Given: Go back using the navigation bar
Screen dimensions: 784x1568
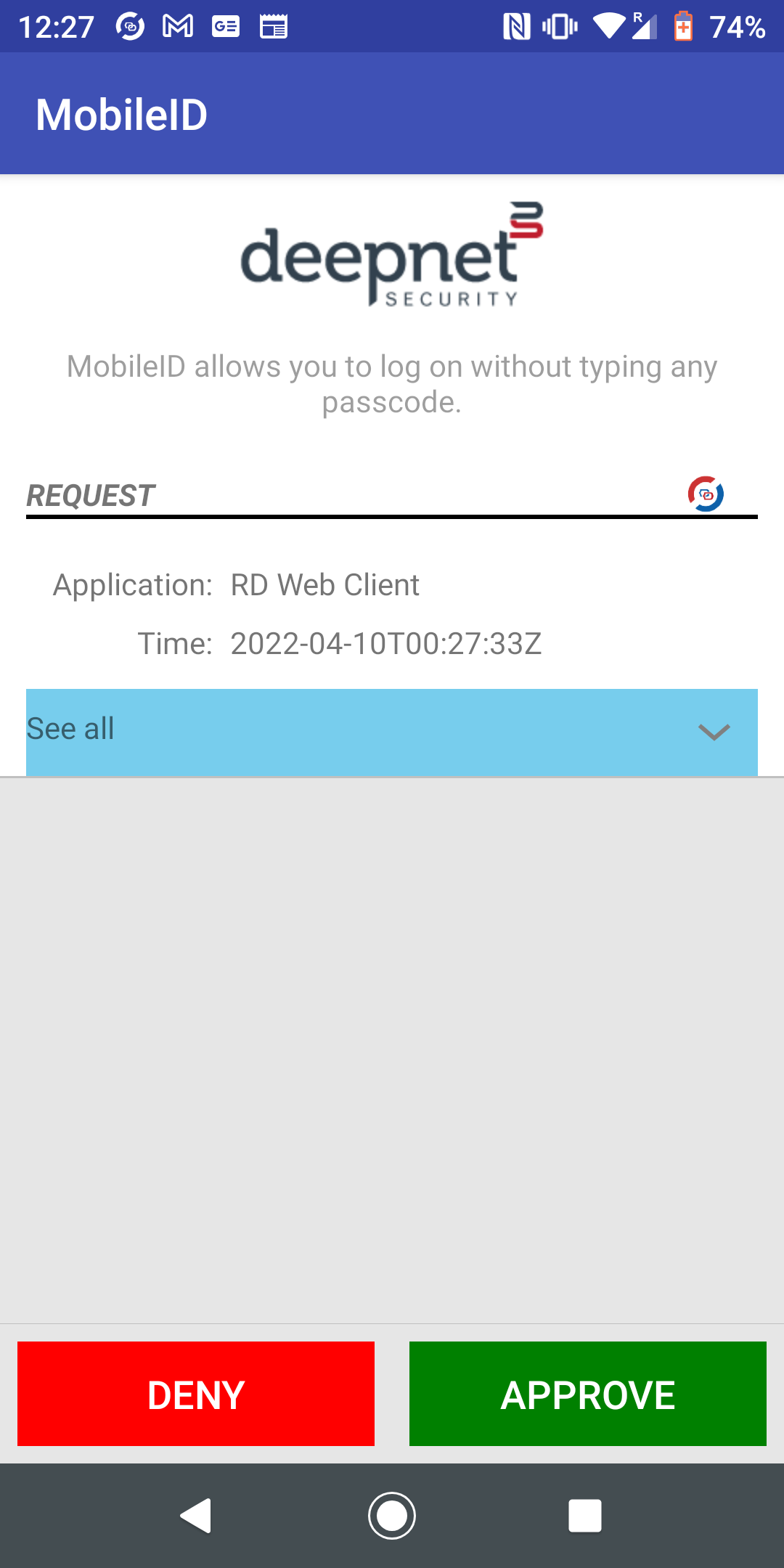Looking at the screenshot, I should click(196, 1516).
